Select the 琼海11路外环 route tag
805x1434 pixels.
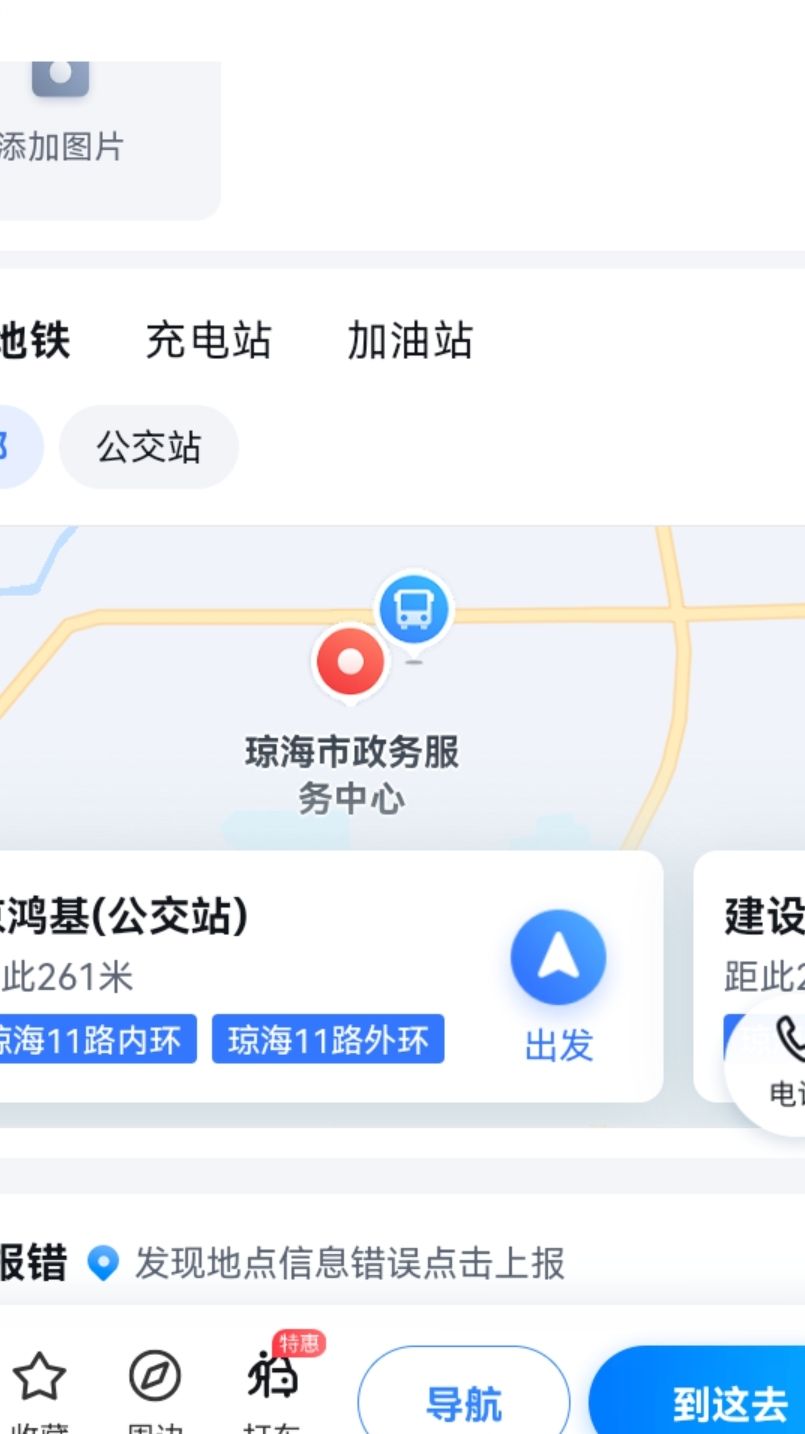tap(330, 1040)
